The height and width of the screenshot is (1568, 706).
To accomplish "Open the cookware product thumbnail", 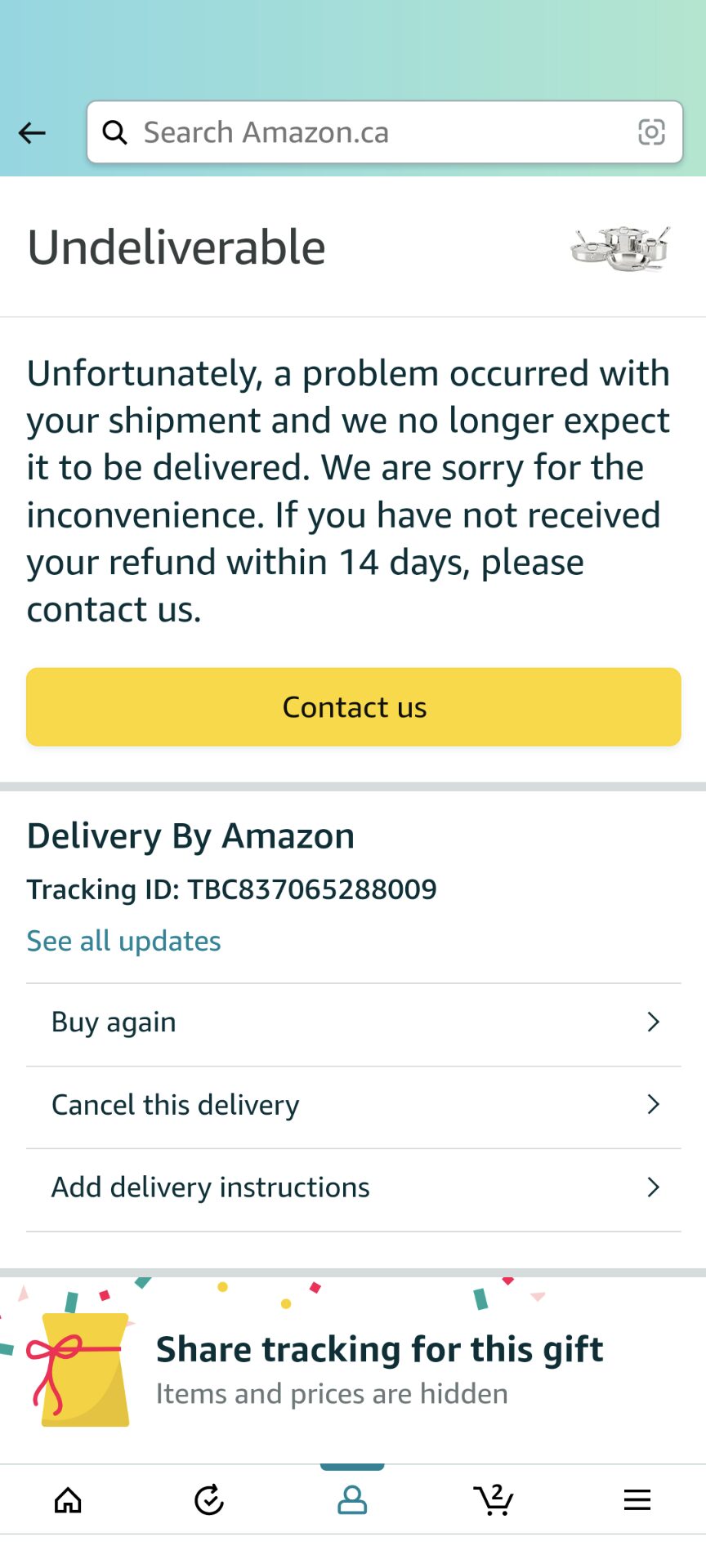I will pyautogui.click(x=620, y=248).
